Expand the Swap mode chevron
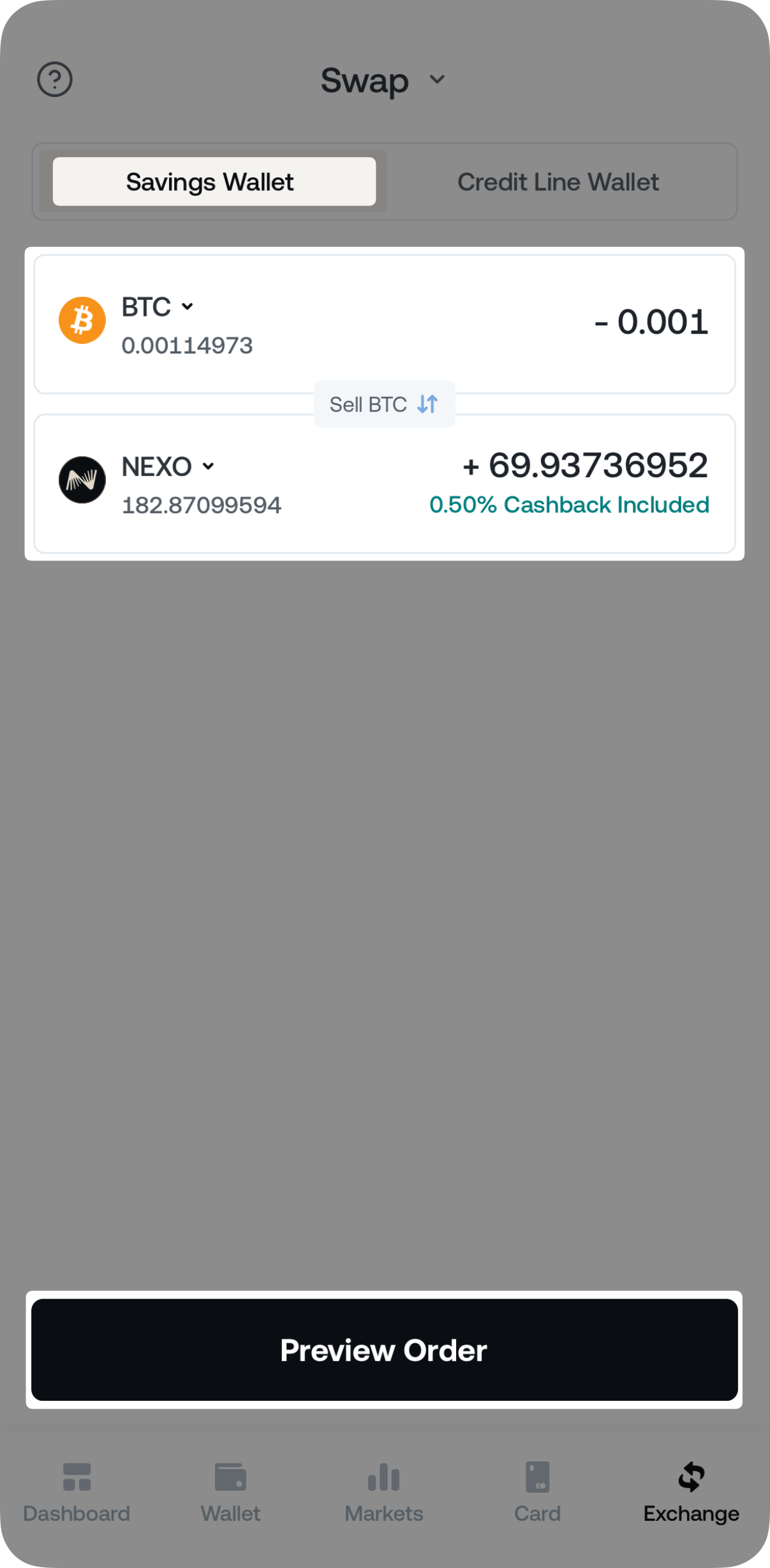 (x=436, y=80)
